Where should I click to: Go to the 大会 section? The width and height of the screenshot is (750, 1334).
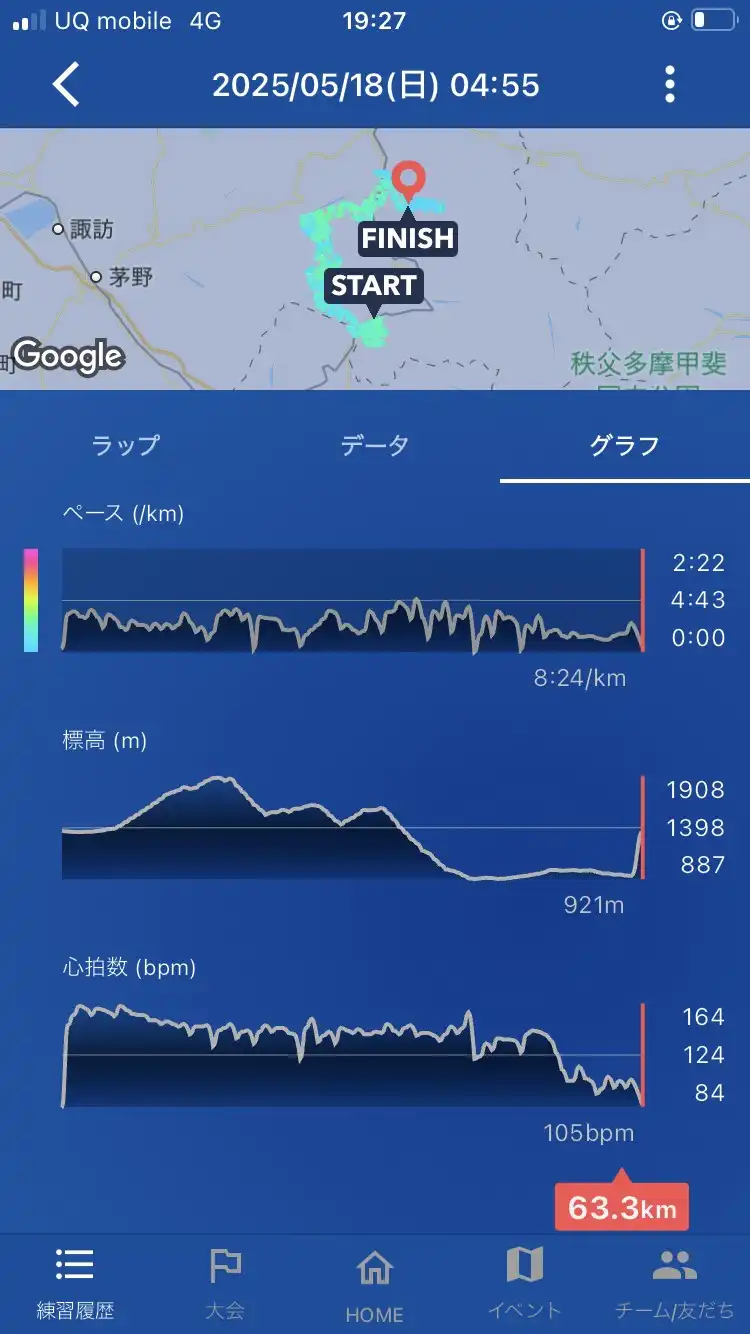pyautogui.click(x=225, y=1284)
